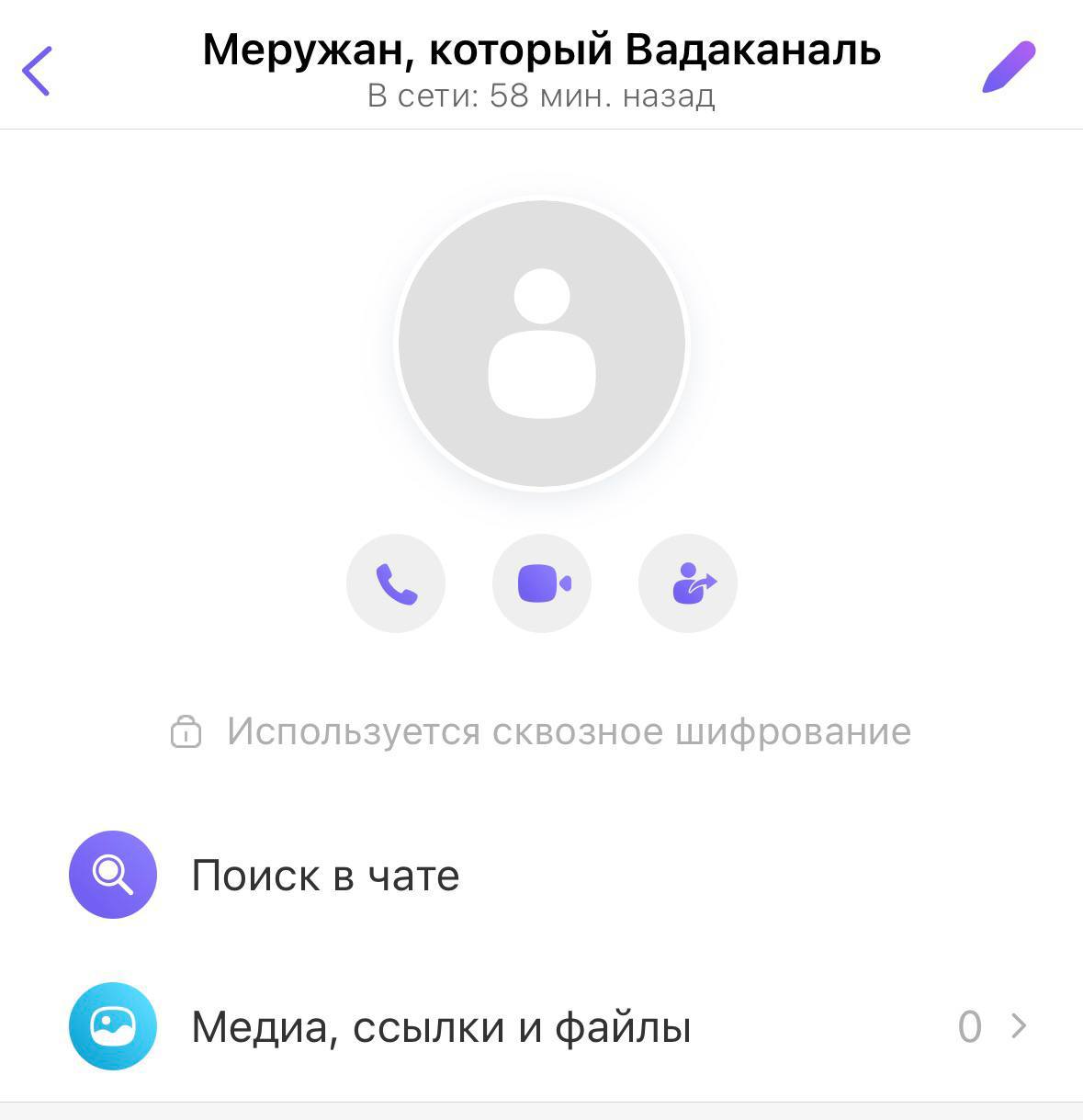Start a video call with Меружан
The image size is (1083, 1120).
point(542,583)
